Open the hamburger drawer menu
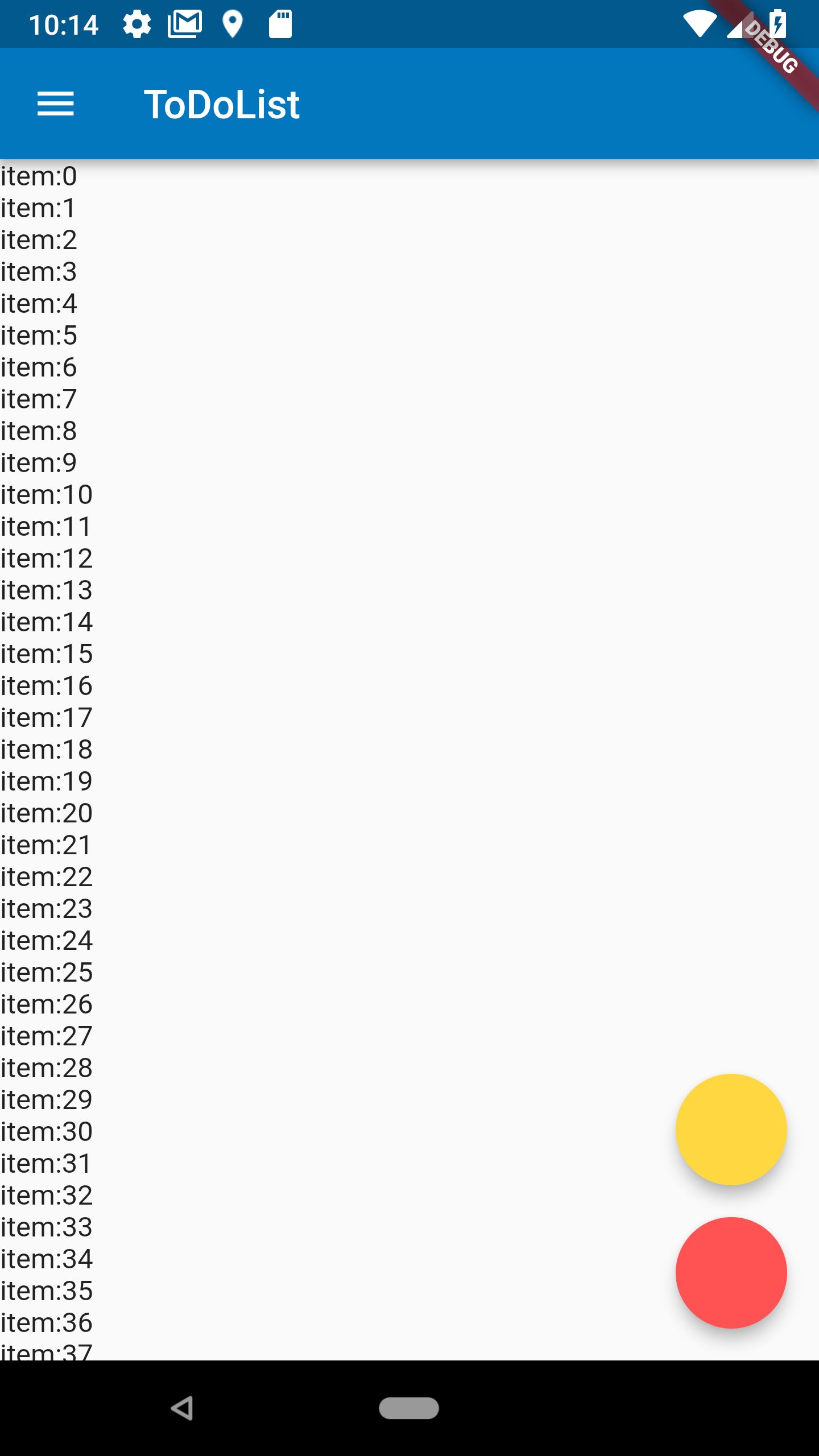 pos(56,104)
